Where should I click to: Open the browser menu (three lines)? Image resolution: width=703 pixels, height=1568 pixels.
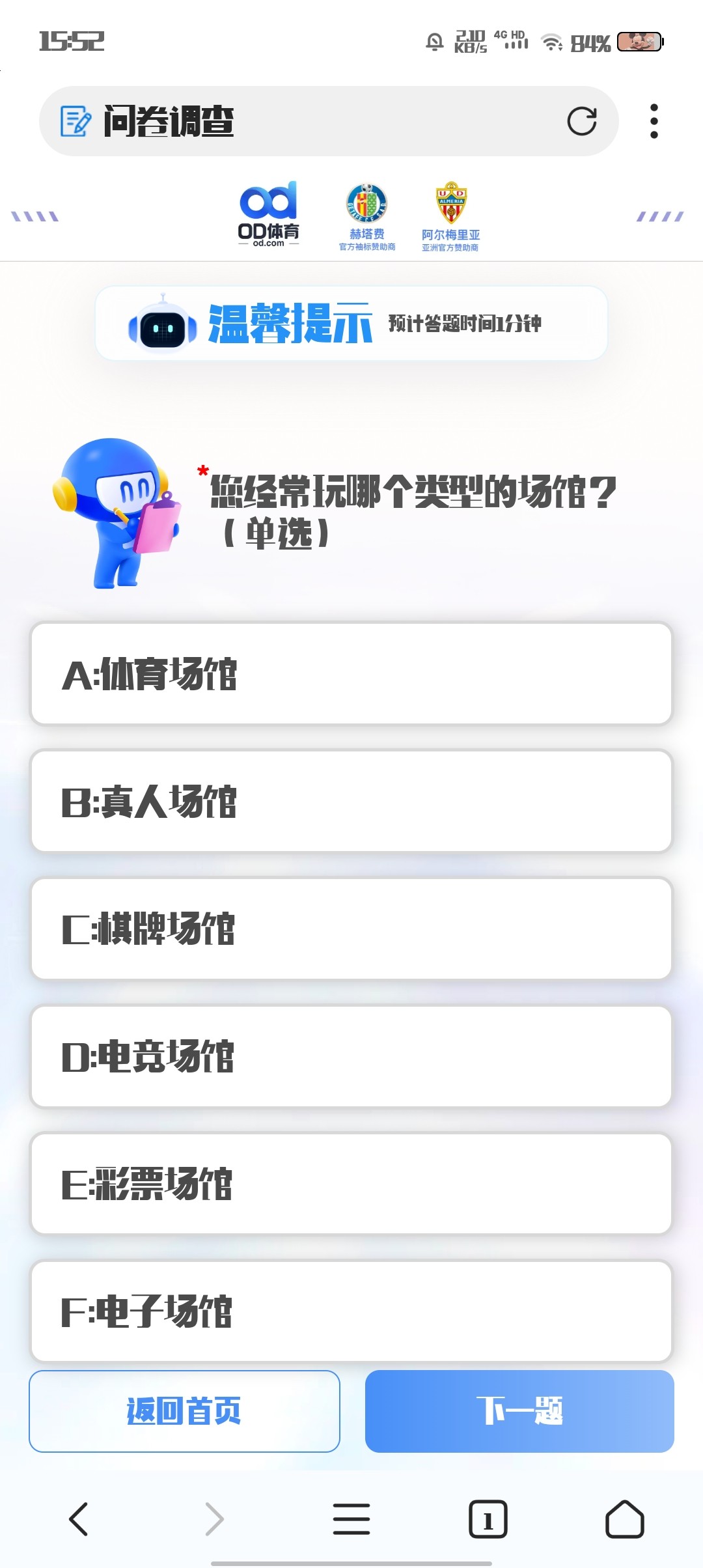[351, 1519]
